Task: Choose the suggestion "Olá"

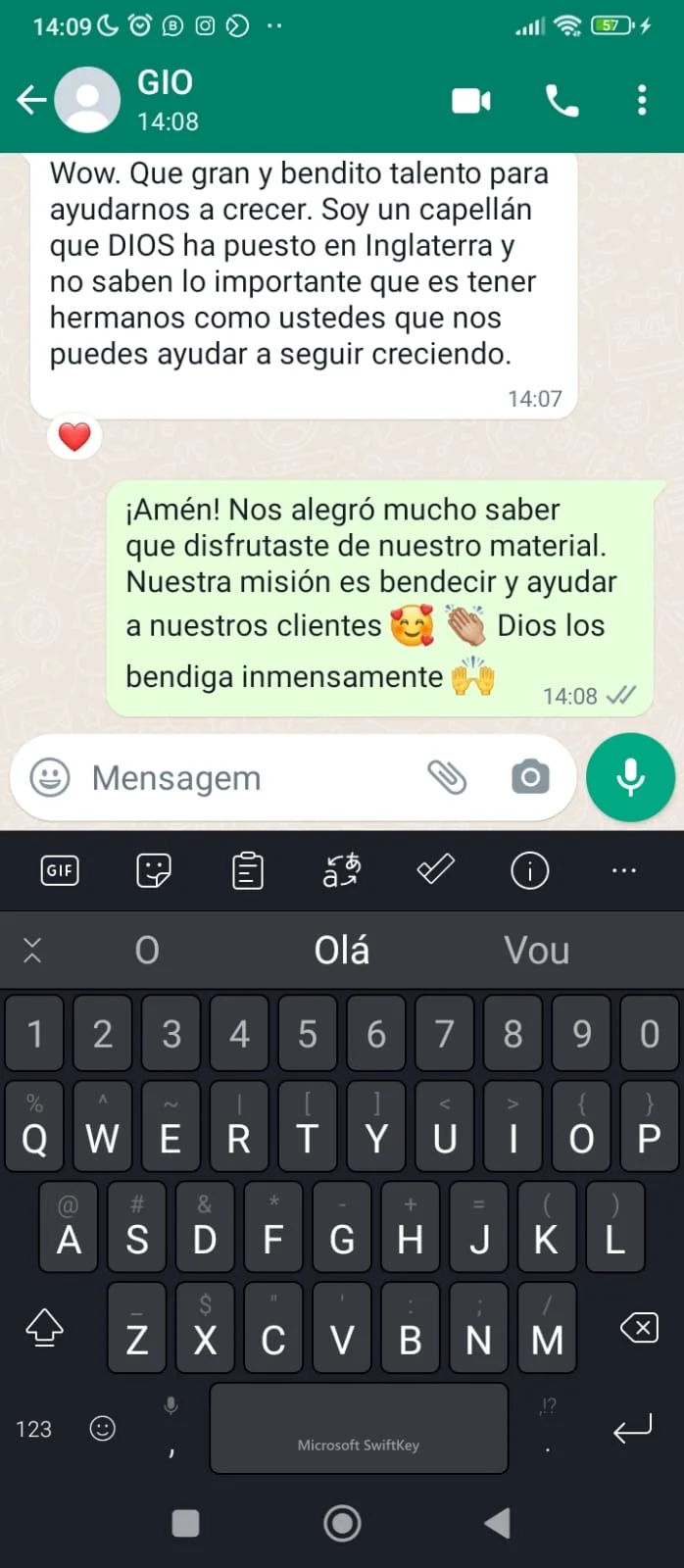Action: (x=341, y=950)
